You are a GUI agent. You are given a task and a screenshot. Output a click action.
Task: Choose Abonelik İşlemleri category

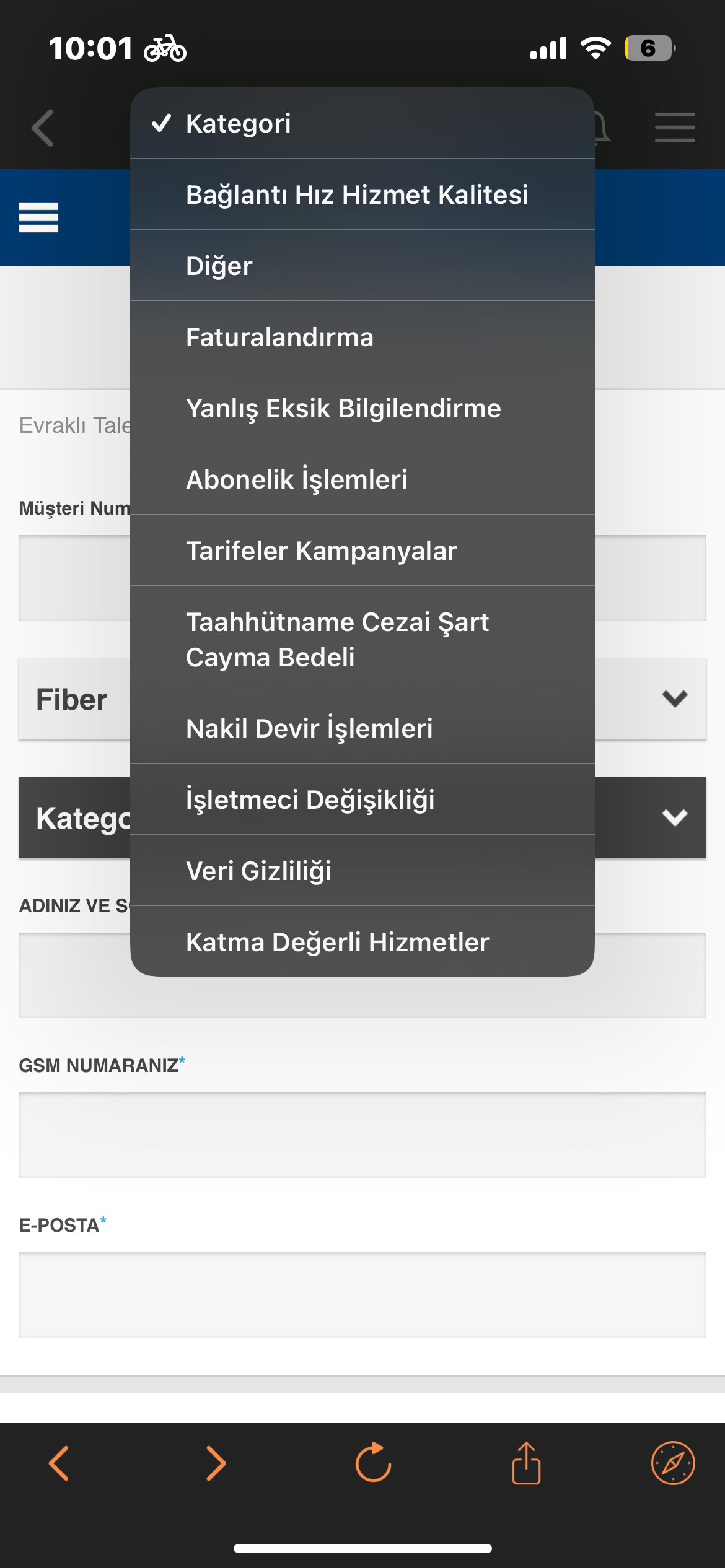coord(362,479)
